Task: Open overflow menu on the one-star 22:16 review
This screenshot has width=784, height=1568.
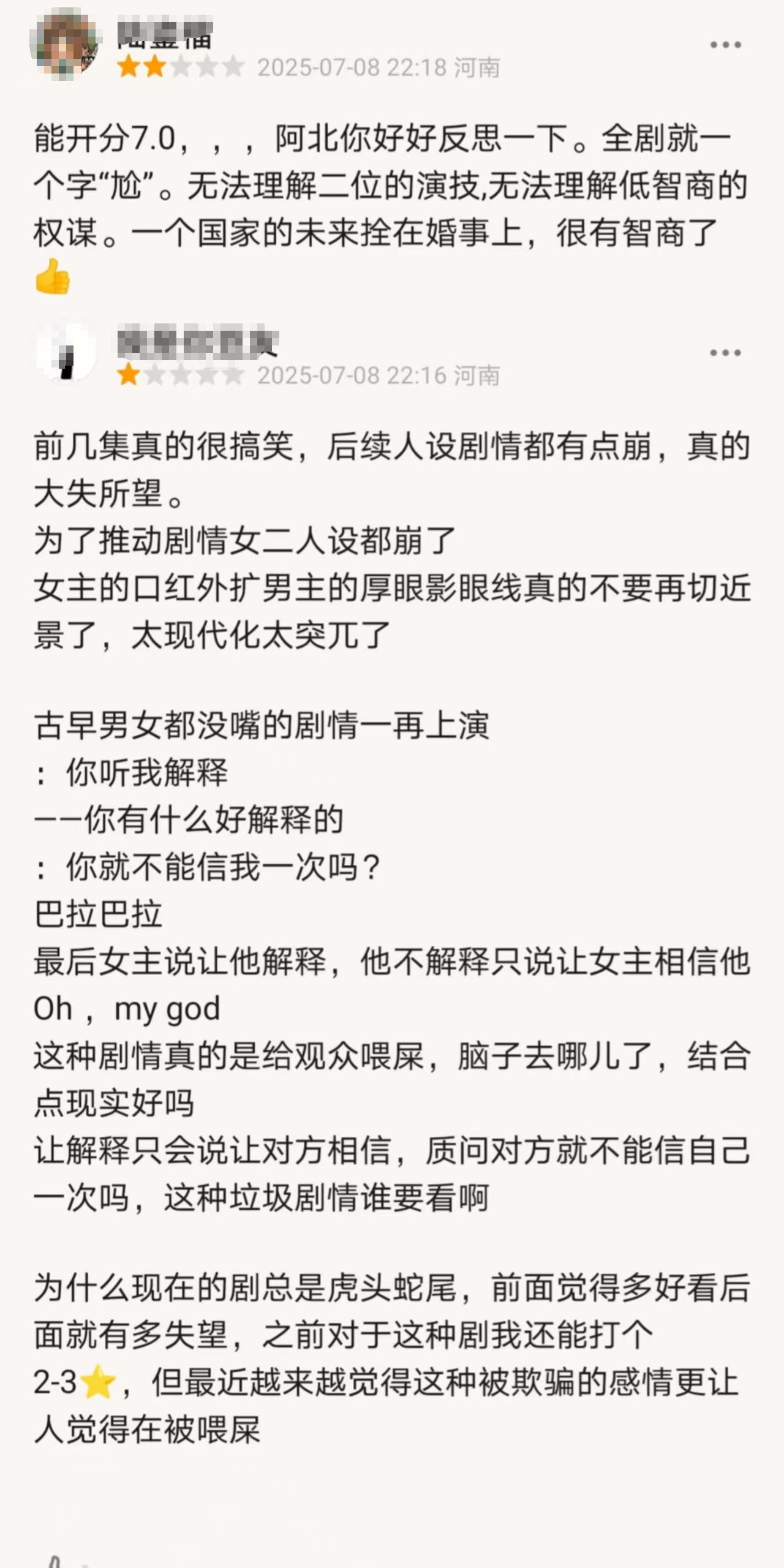Action: coord(725,353)
